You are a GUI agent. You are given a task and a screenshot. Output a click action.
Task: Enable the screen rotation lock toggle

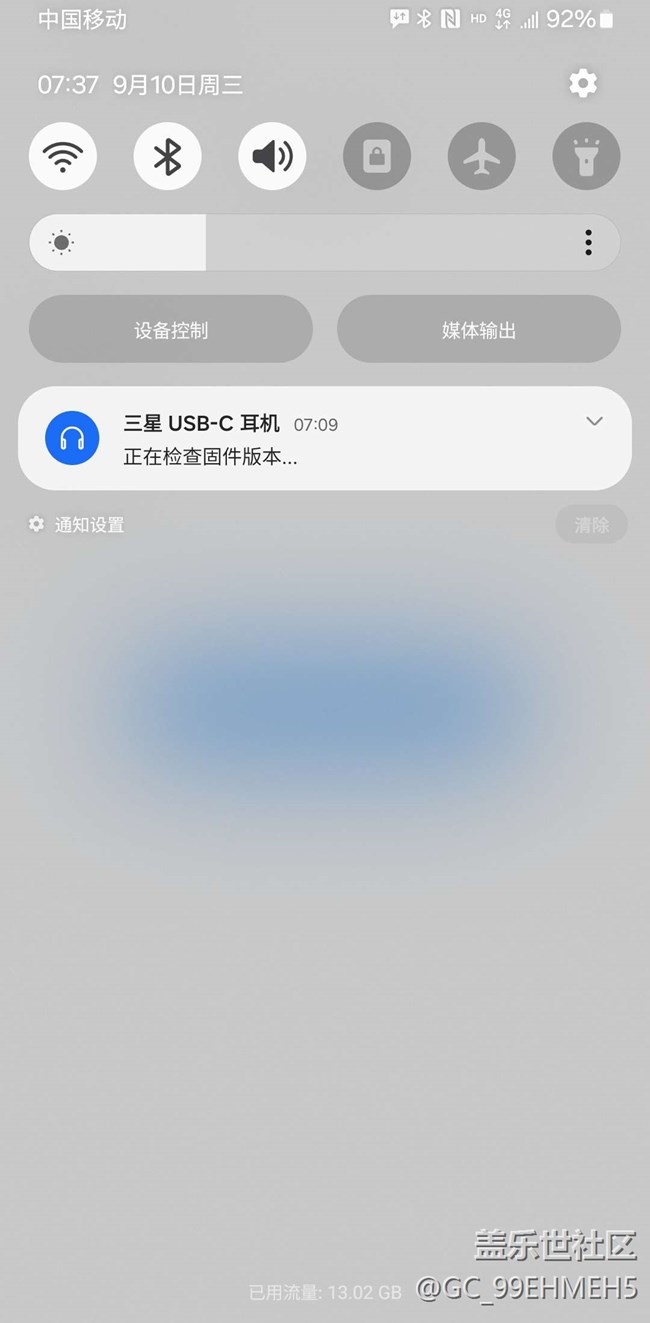tap(377, 156)
